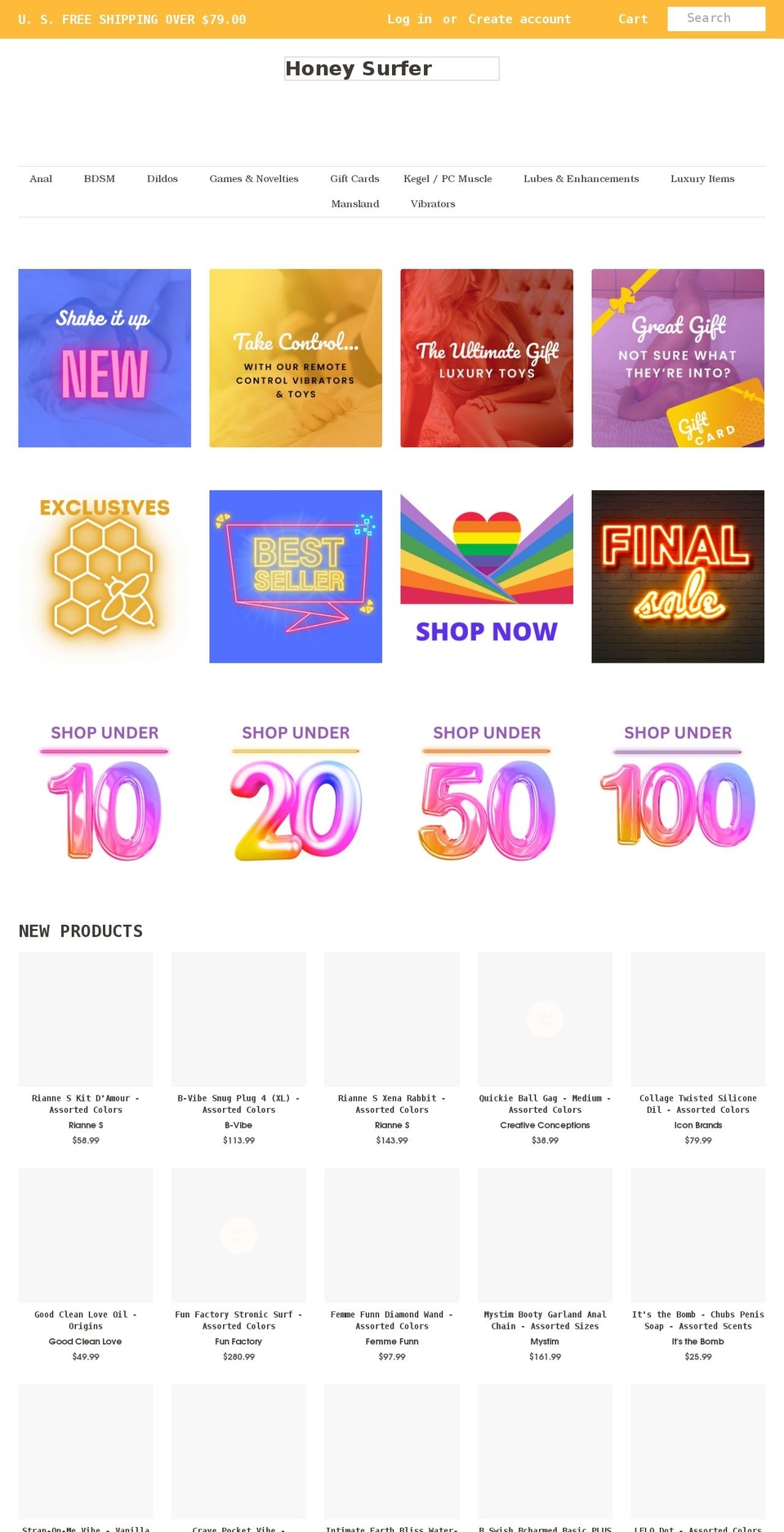Open the Good Clean Love Oil product image
784x1532 pixels.
(x=85, y=1235)
